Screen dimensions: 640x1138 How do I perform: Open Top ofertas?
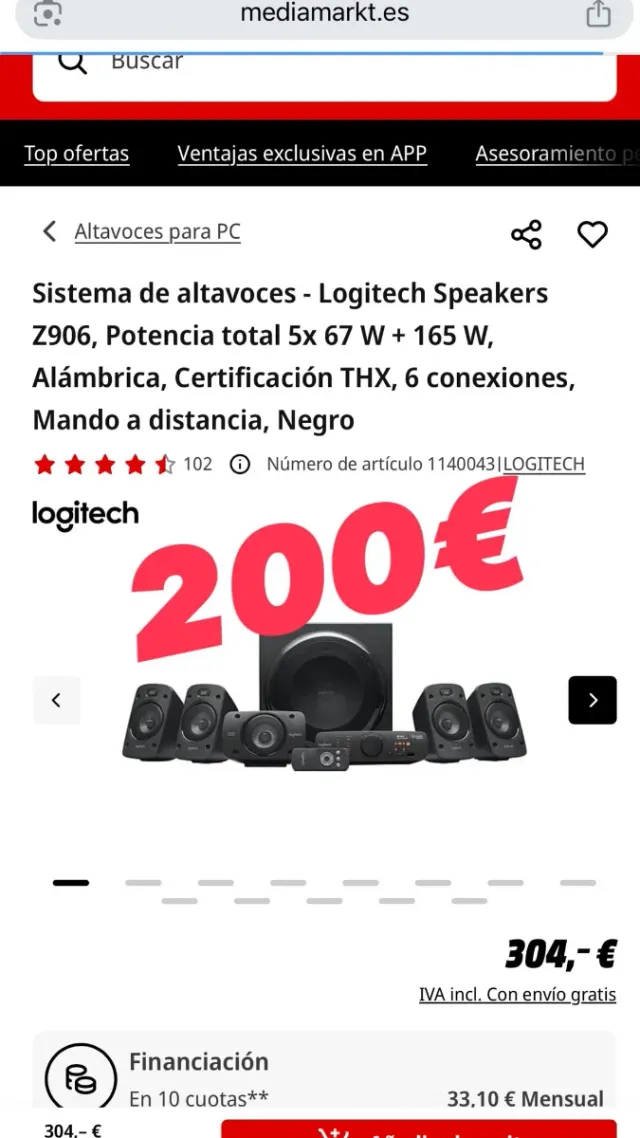coord(77,154)
